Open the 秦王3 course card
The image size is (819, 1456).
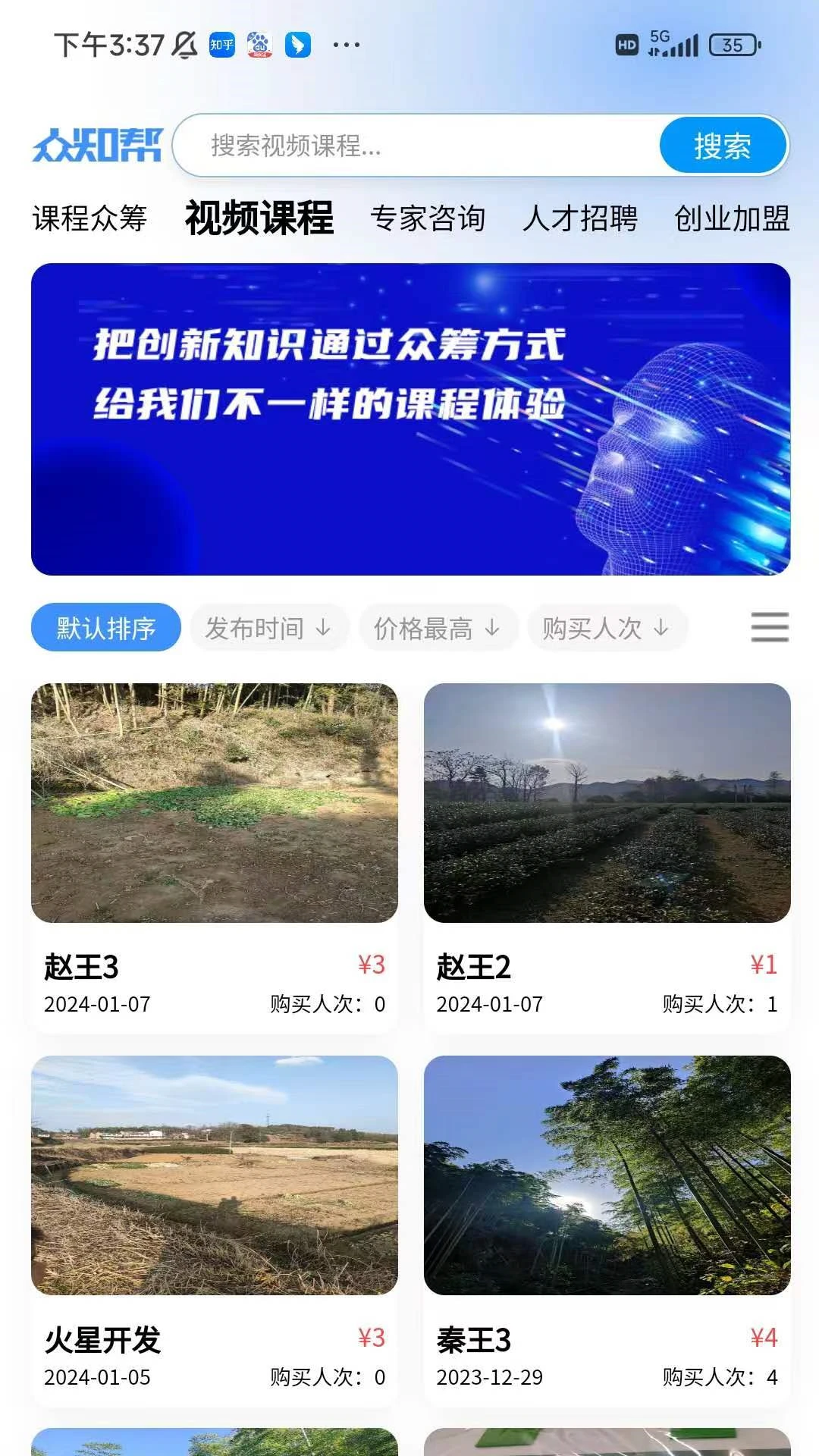[x=607, y=1230]
